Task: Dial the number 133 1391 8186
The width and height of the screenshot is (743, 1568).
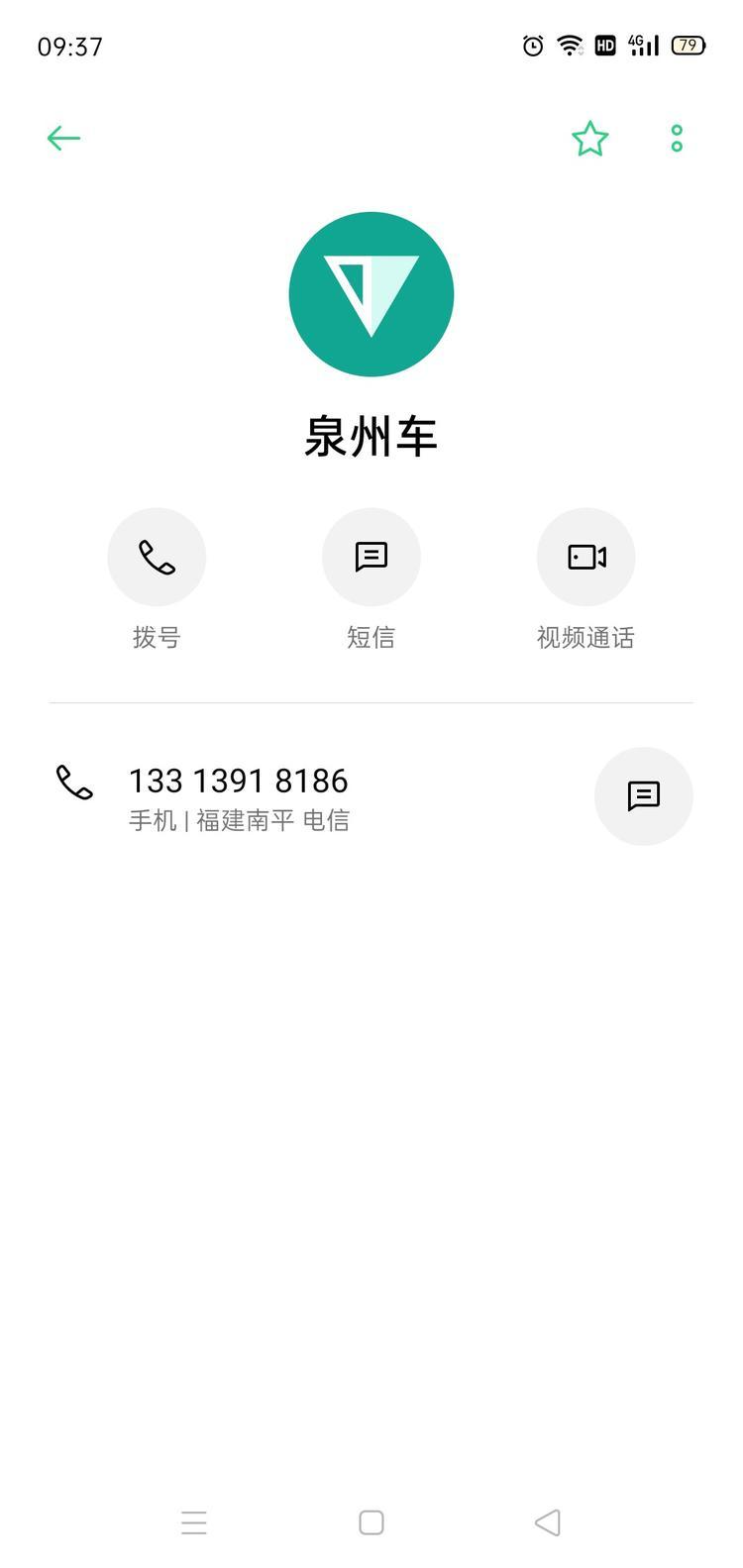Action: 239,782
